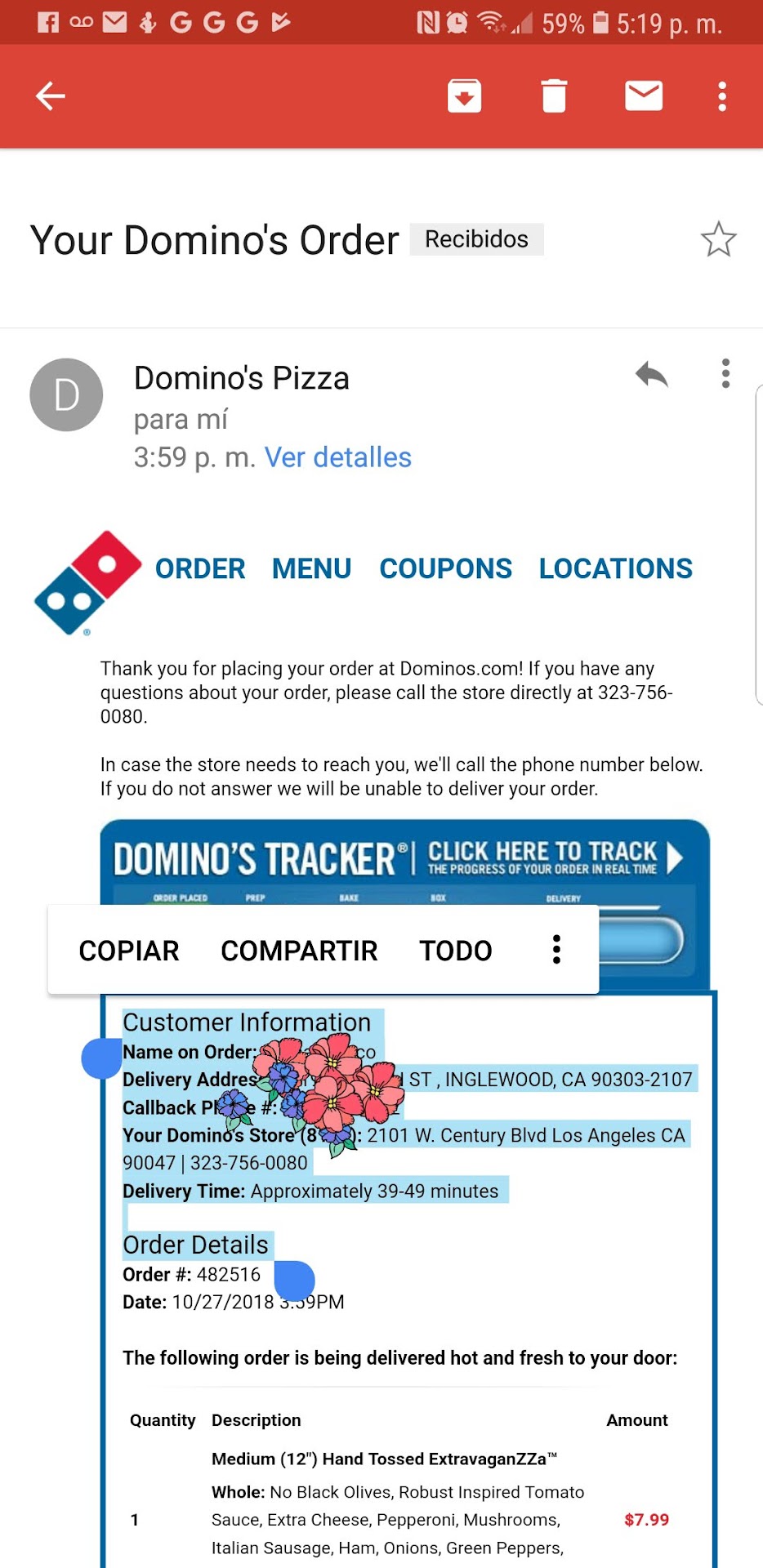The width and height of the screenshot is (763, 1568).
Task: Mark email as unread
Action: click(644, 96)
